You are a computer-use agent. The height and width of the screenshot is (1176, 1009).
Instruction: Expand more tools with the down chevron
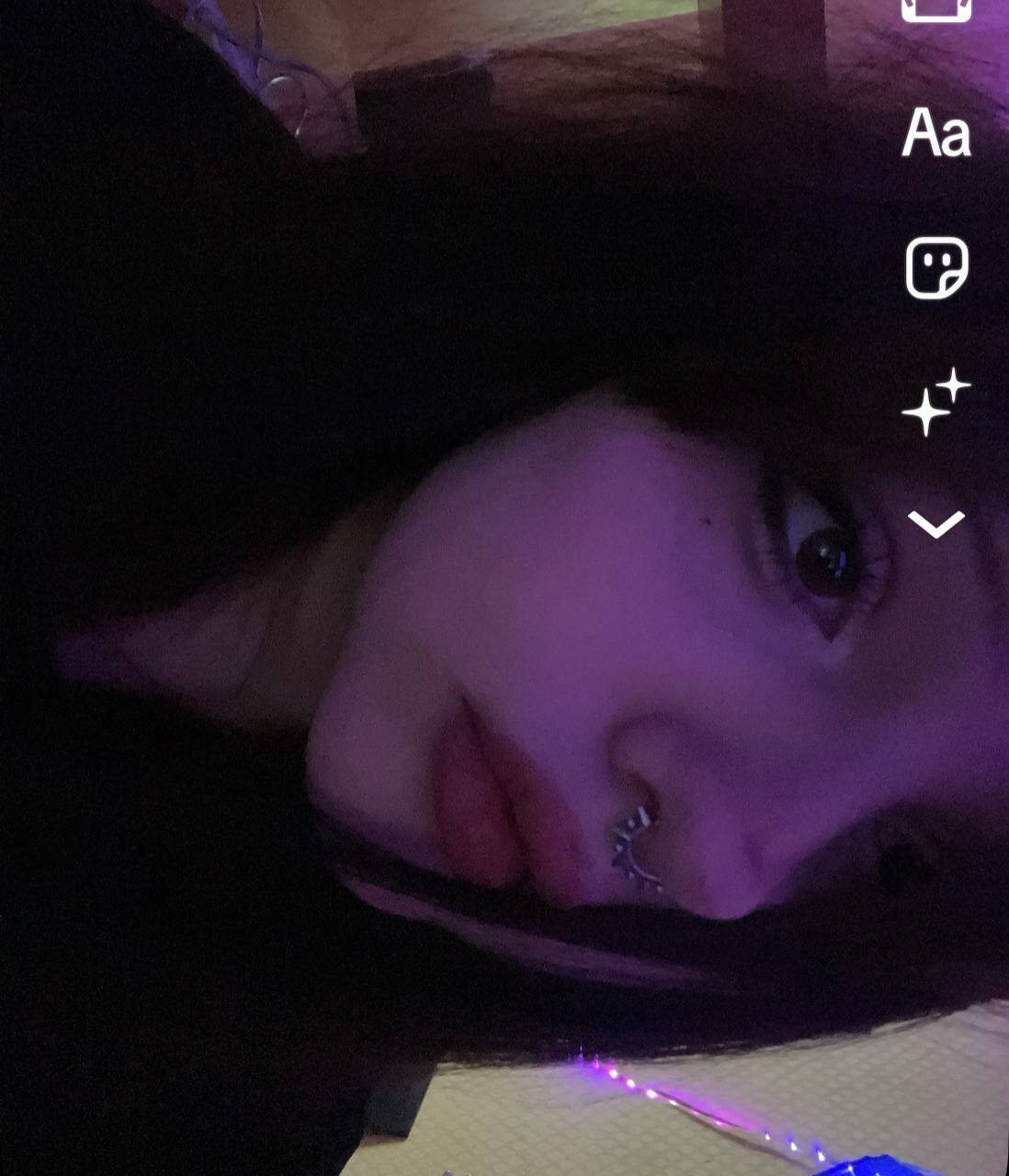click(935, 525)
